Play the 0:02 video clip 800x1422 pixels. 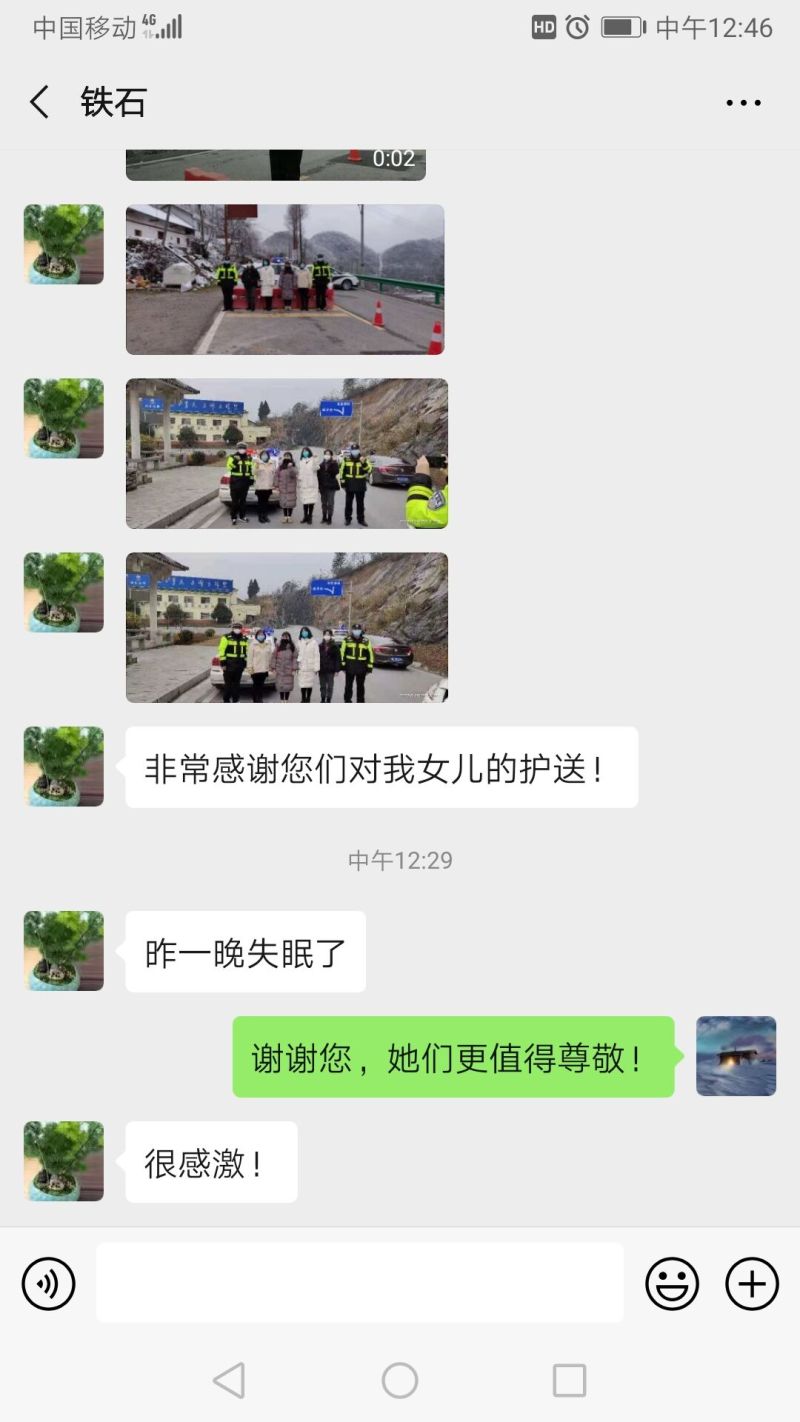click(276, 165)
